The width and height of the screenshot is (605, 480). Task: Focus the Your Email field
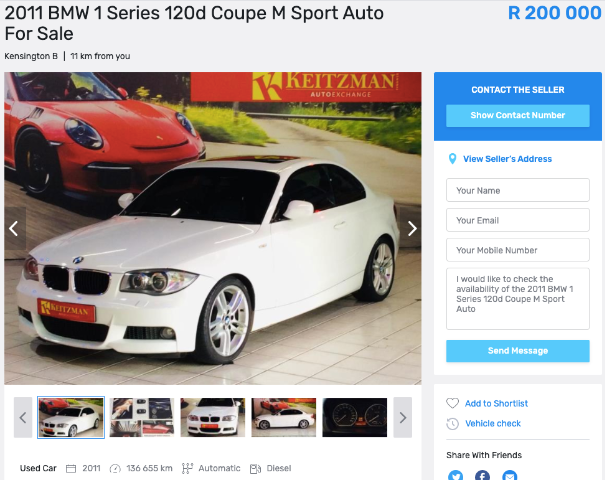(517, 220)
